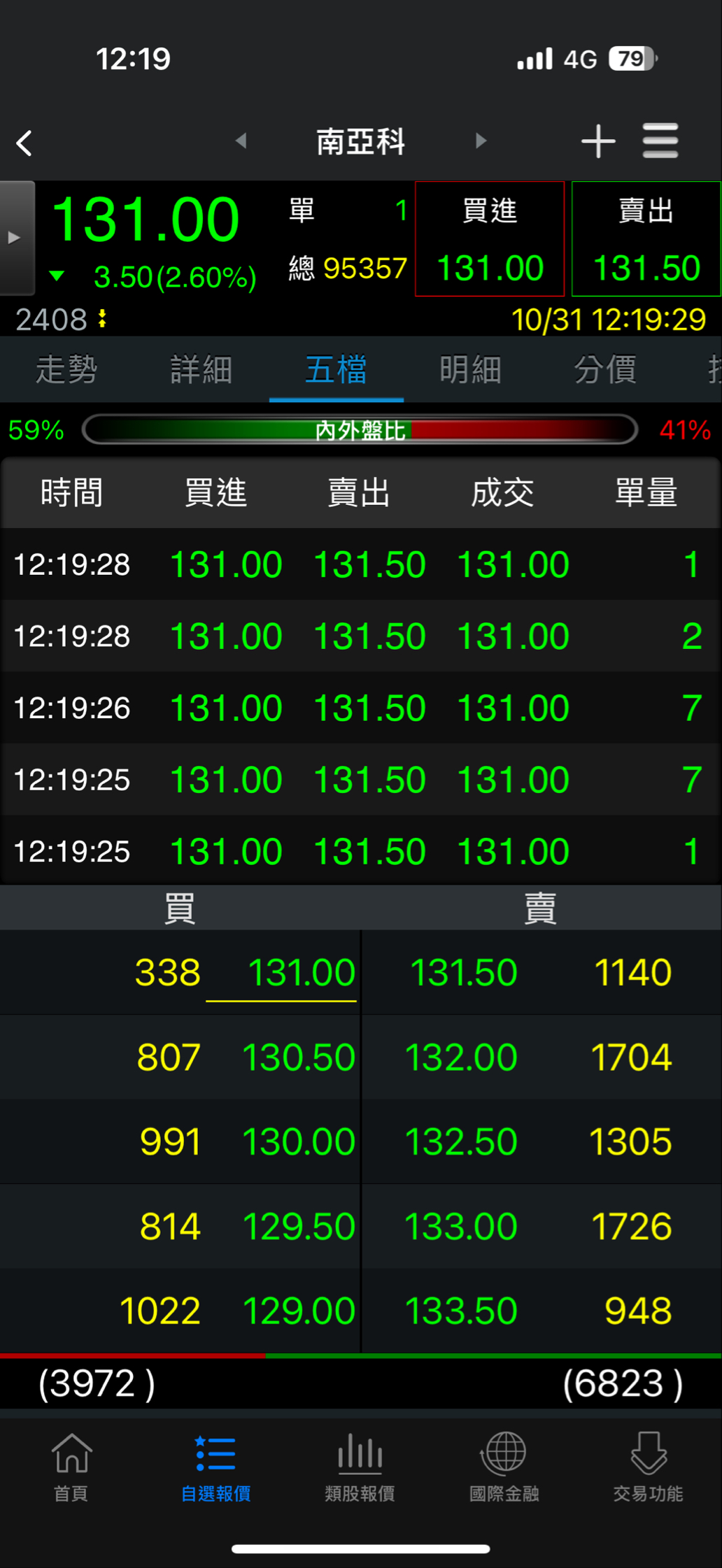Tap the 買進 131.00 buy button

490,239
